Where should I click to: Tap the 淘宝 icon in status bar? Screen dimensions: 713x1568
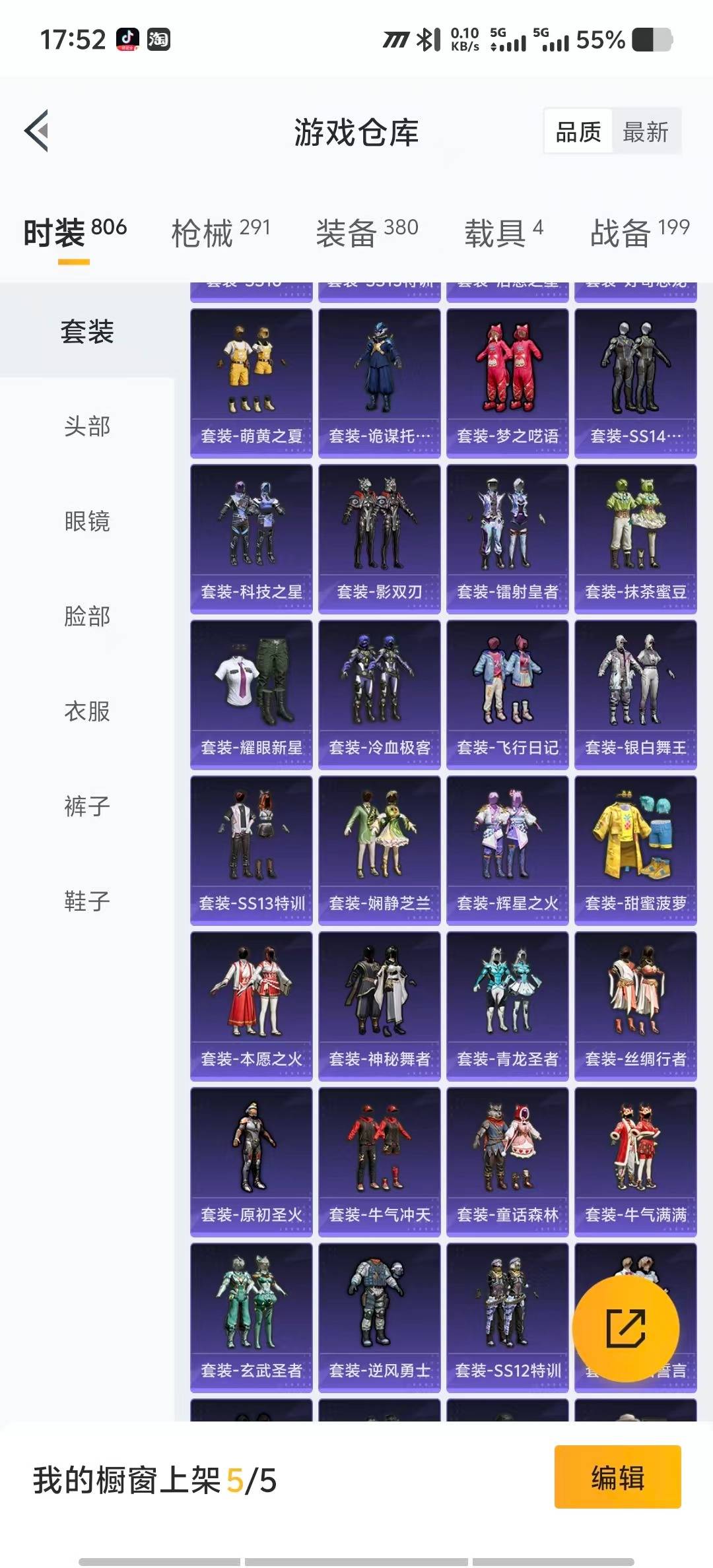160,38
